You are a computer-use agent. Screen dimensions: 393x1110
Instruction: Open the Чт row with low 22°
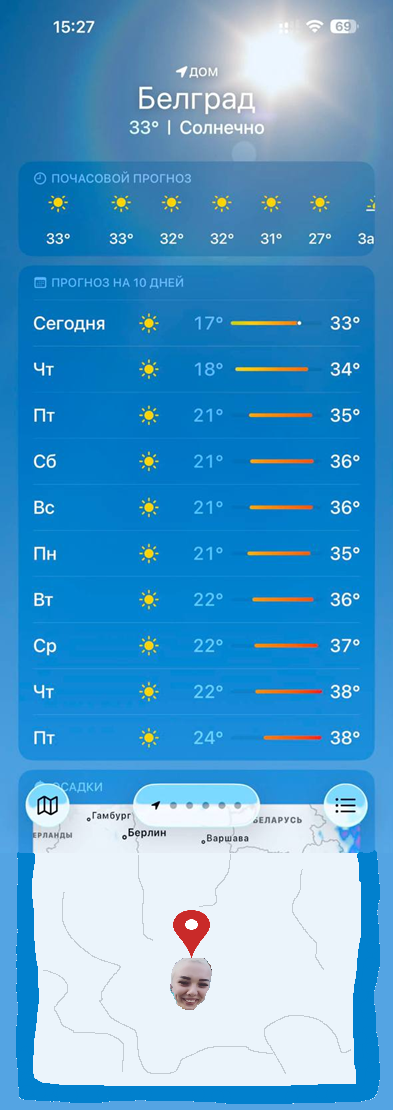coord(196,692)
